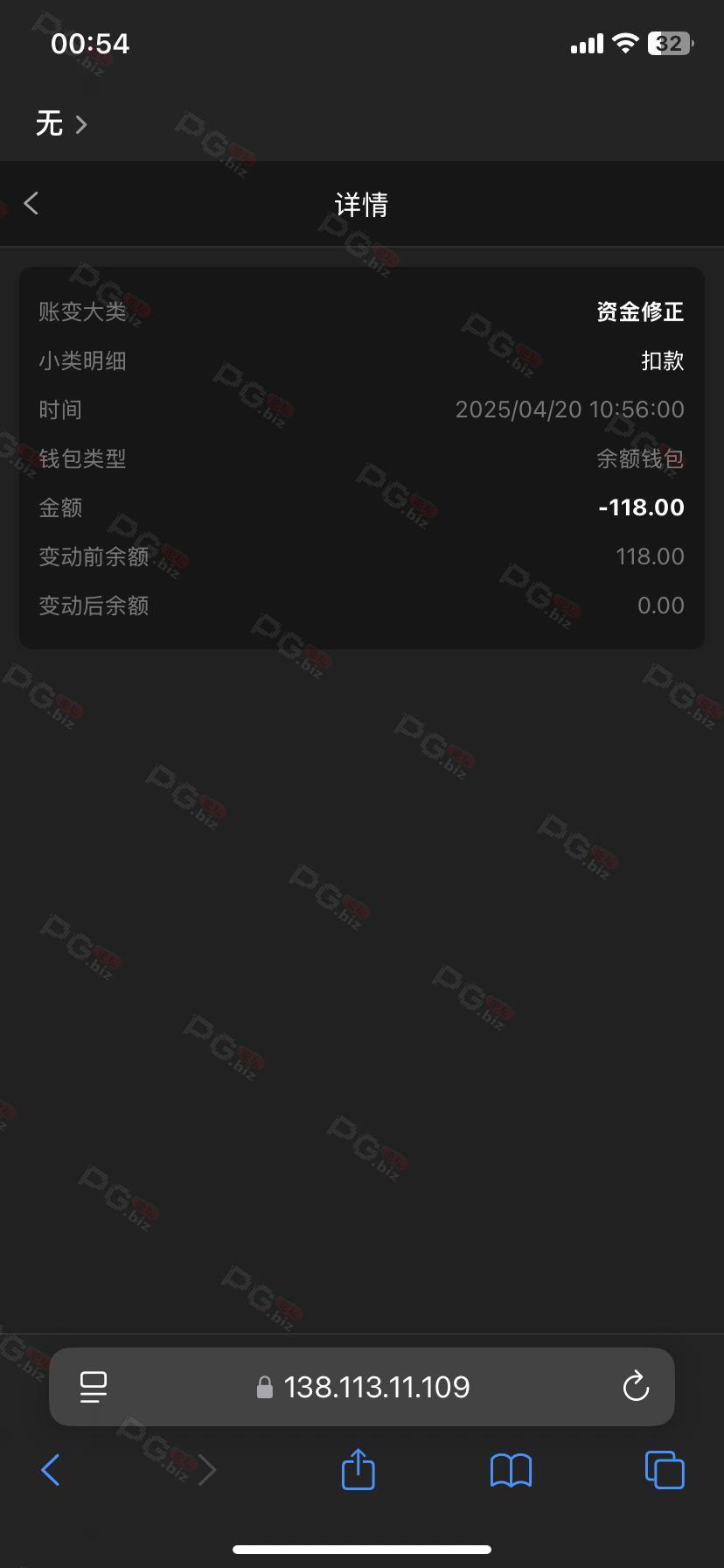
Task: Show all open Safari tabs
Action: [665, 1470]
